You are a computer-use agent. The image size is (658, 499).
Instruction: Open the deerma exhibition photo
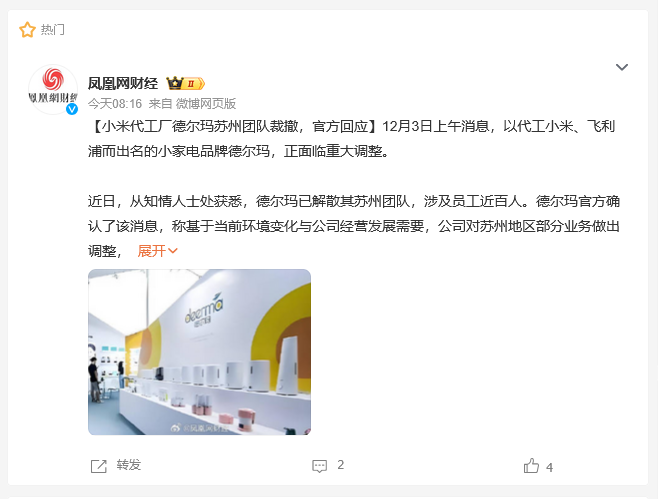click(199, 351)
